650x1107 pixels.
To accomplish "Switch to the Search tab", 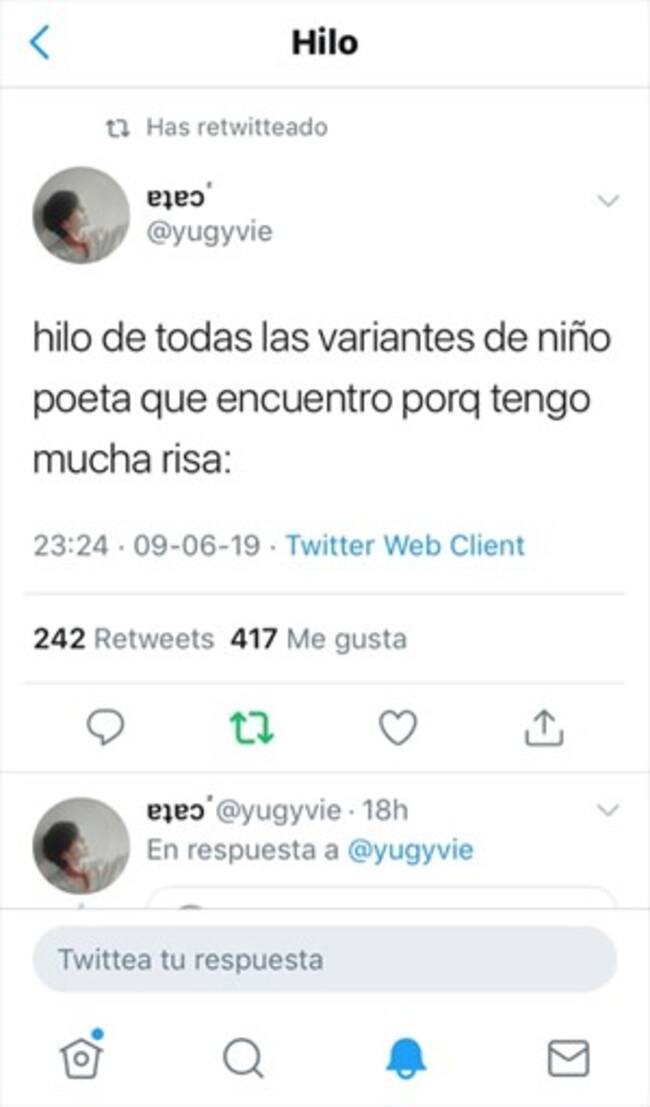I will pos(243,1057).
